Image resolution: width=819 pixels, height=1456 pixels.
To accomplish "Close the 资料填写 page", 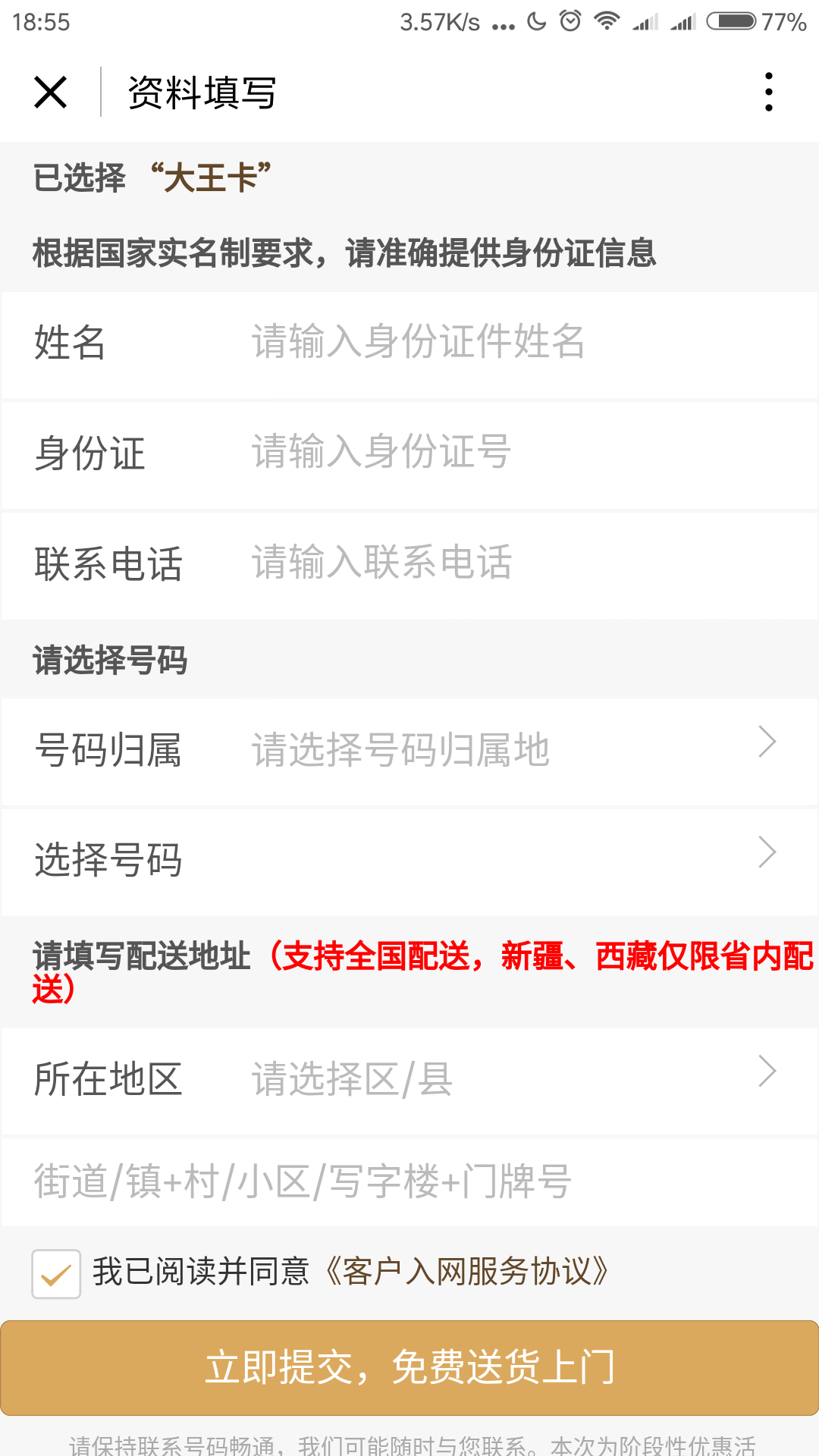I will [x=51, y=93].
